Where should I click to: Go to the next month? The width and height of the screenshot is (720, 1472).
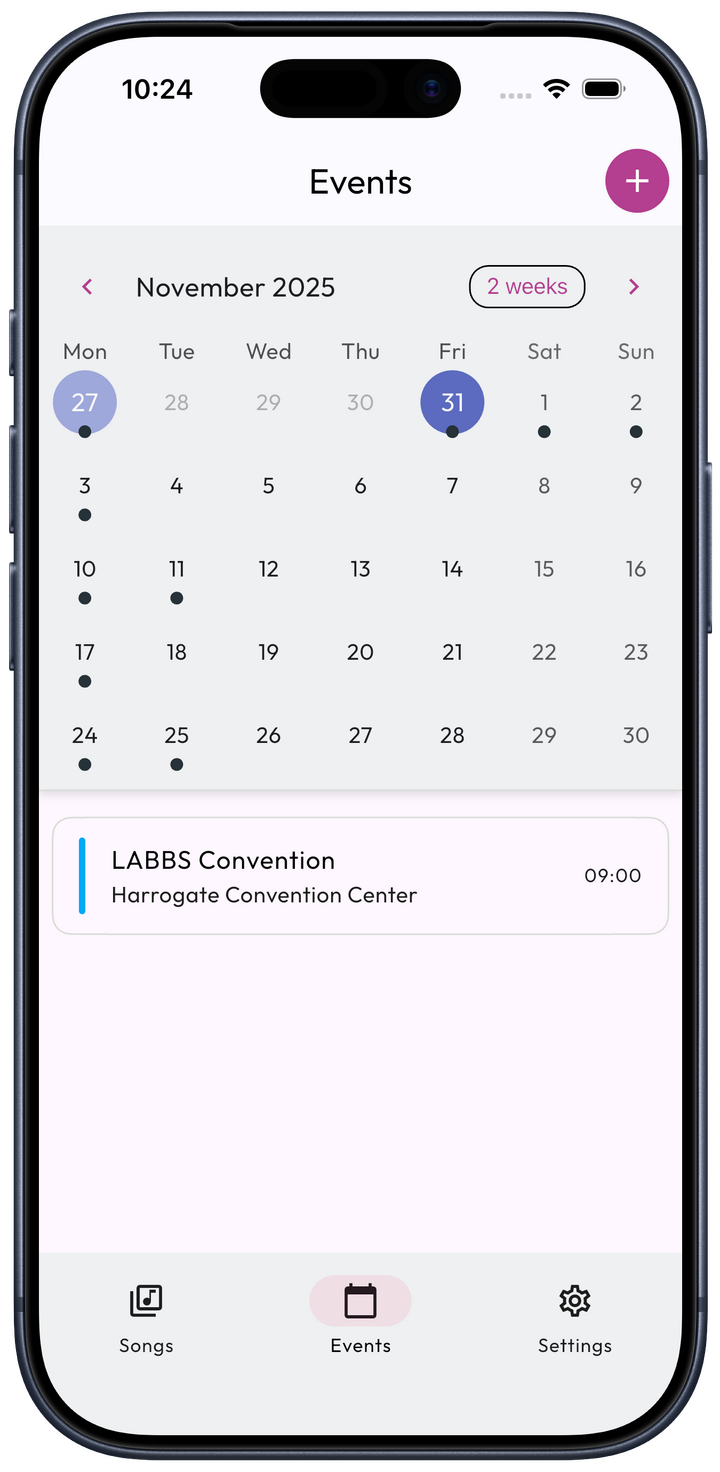pos(633,287)
